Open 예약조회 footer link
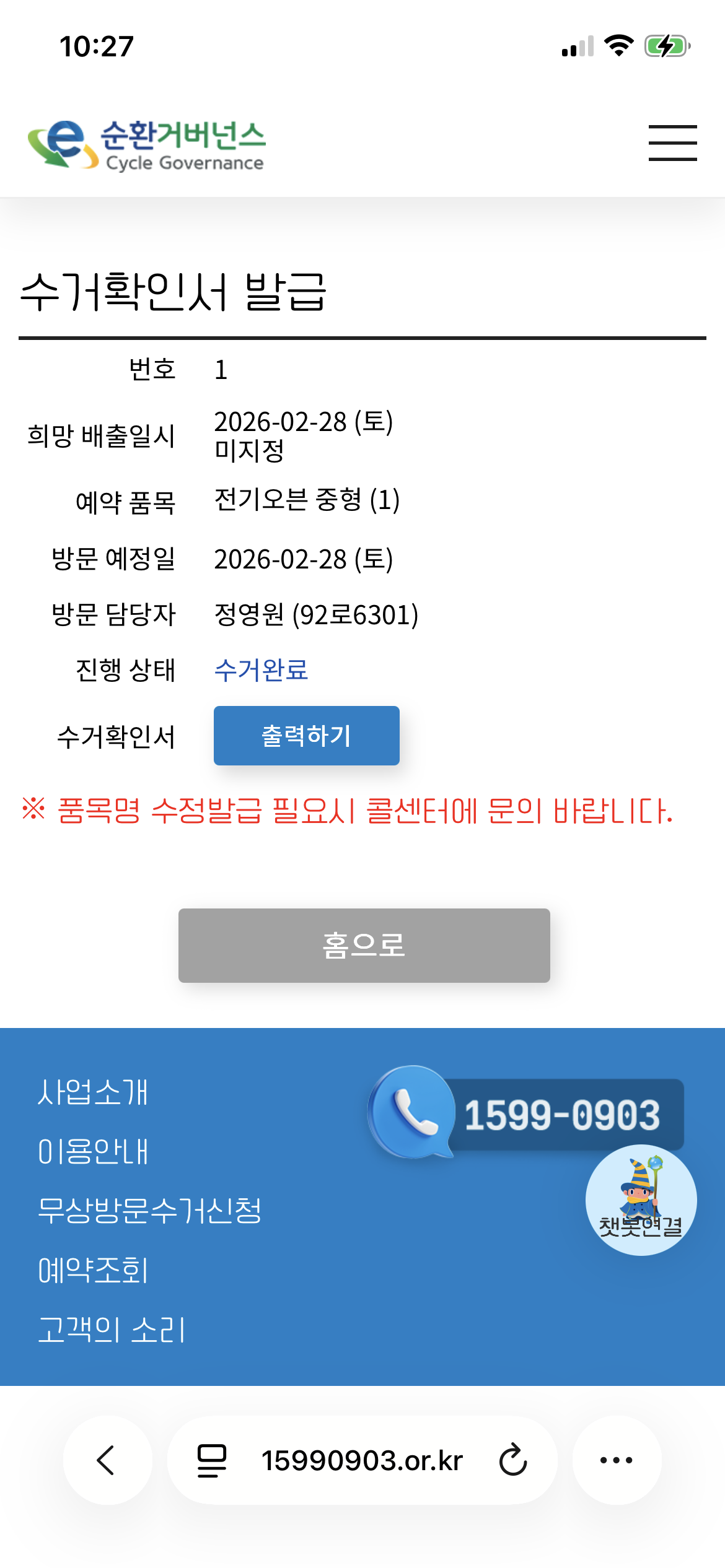The width and height of the screenshot is (725, 1568). [93, 1270]
